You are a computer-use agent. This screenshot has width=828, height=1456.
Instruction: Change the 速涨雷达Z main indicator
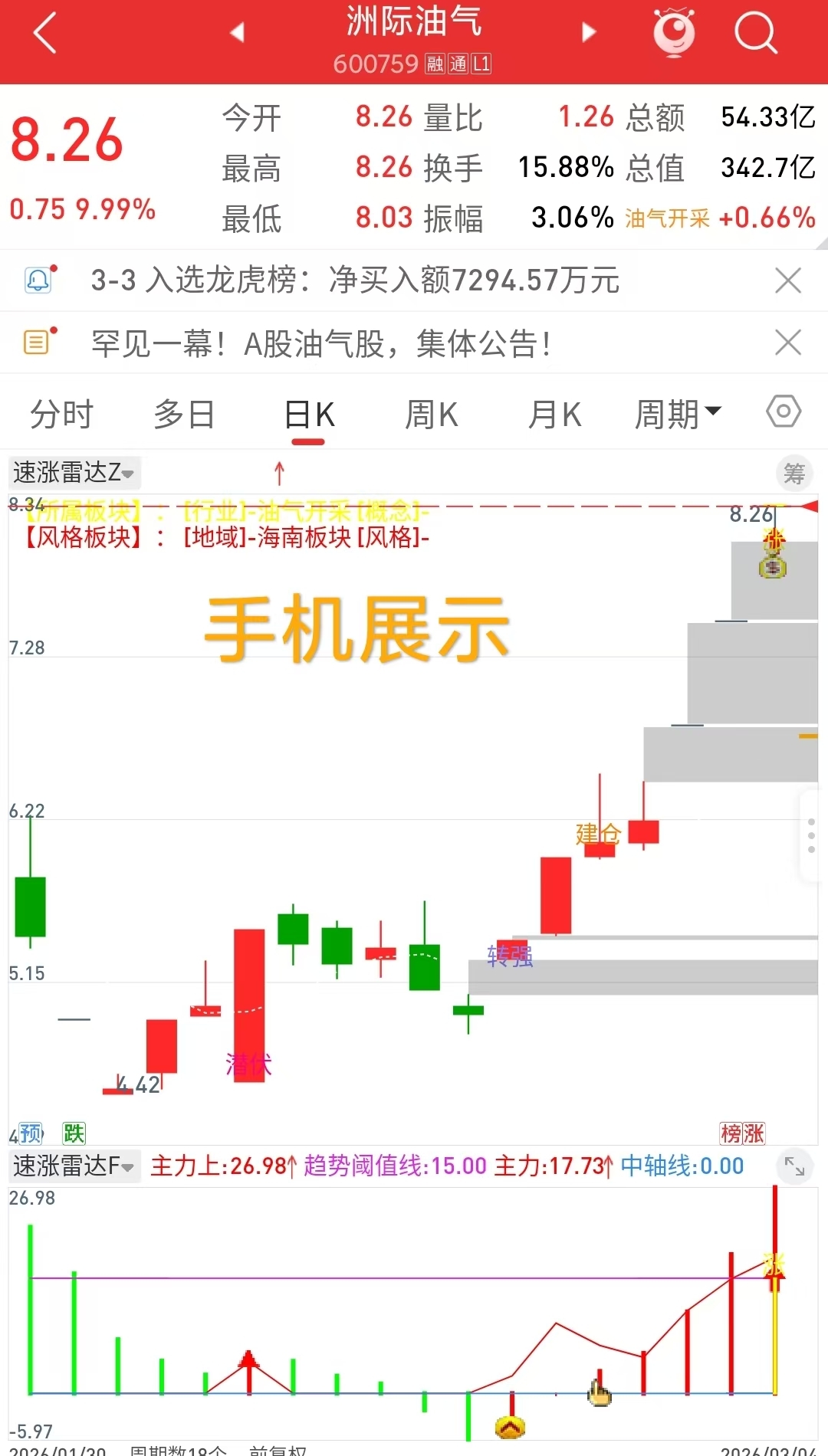[74, 473]
